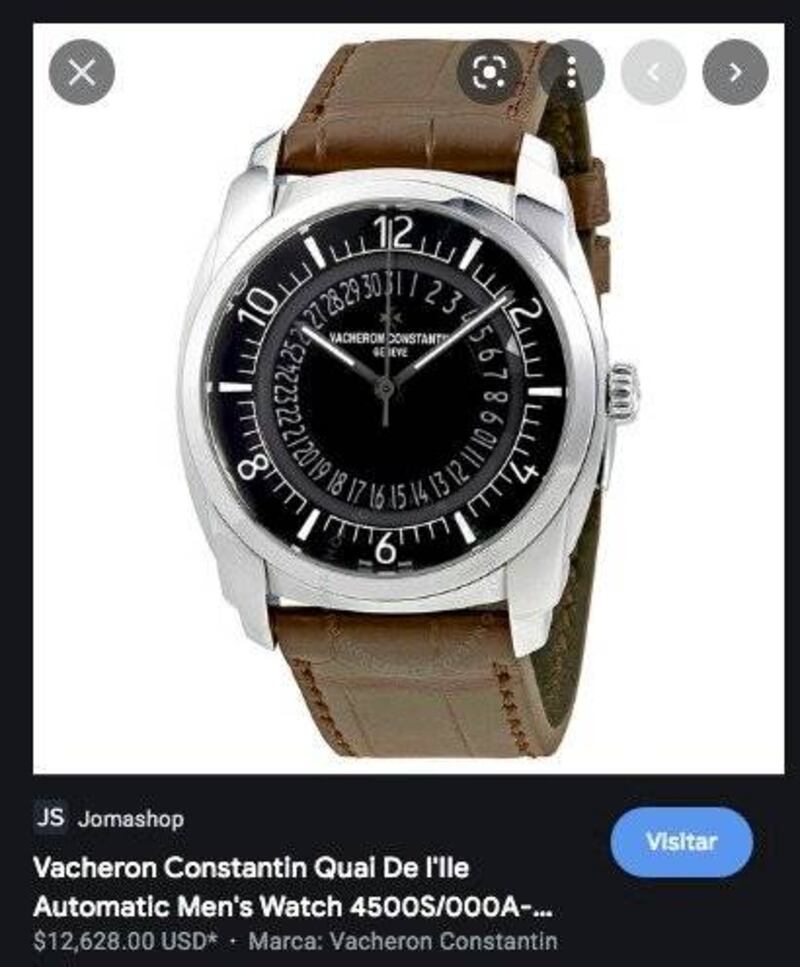
Task: Search this image with Lens
Action: [491, 72]
